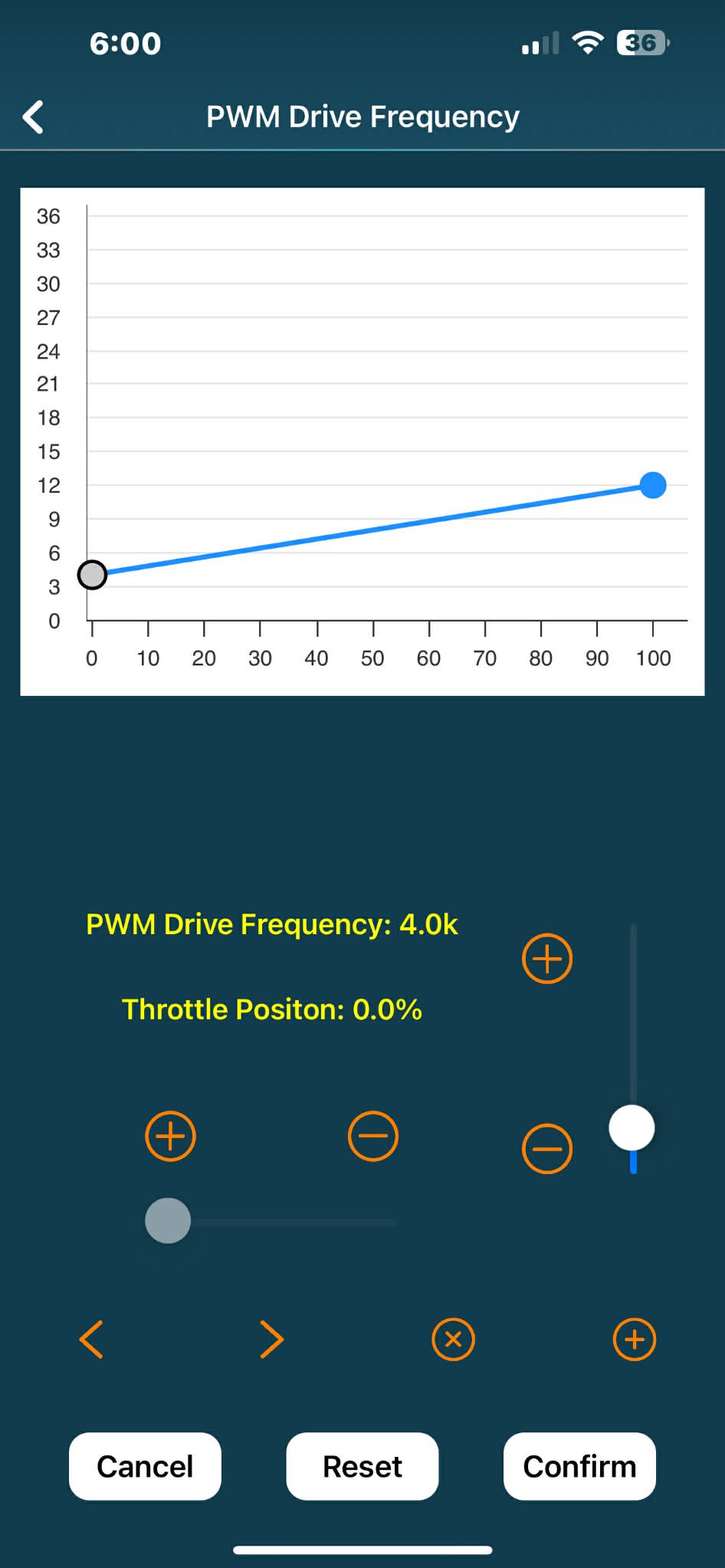Add a new curve point
Image resolution: width=725 pixels, height=1568 pixels.
635,1340
